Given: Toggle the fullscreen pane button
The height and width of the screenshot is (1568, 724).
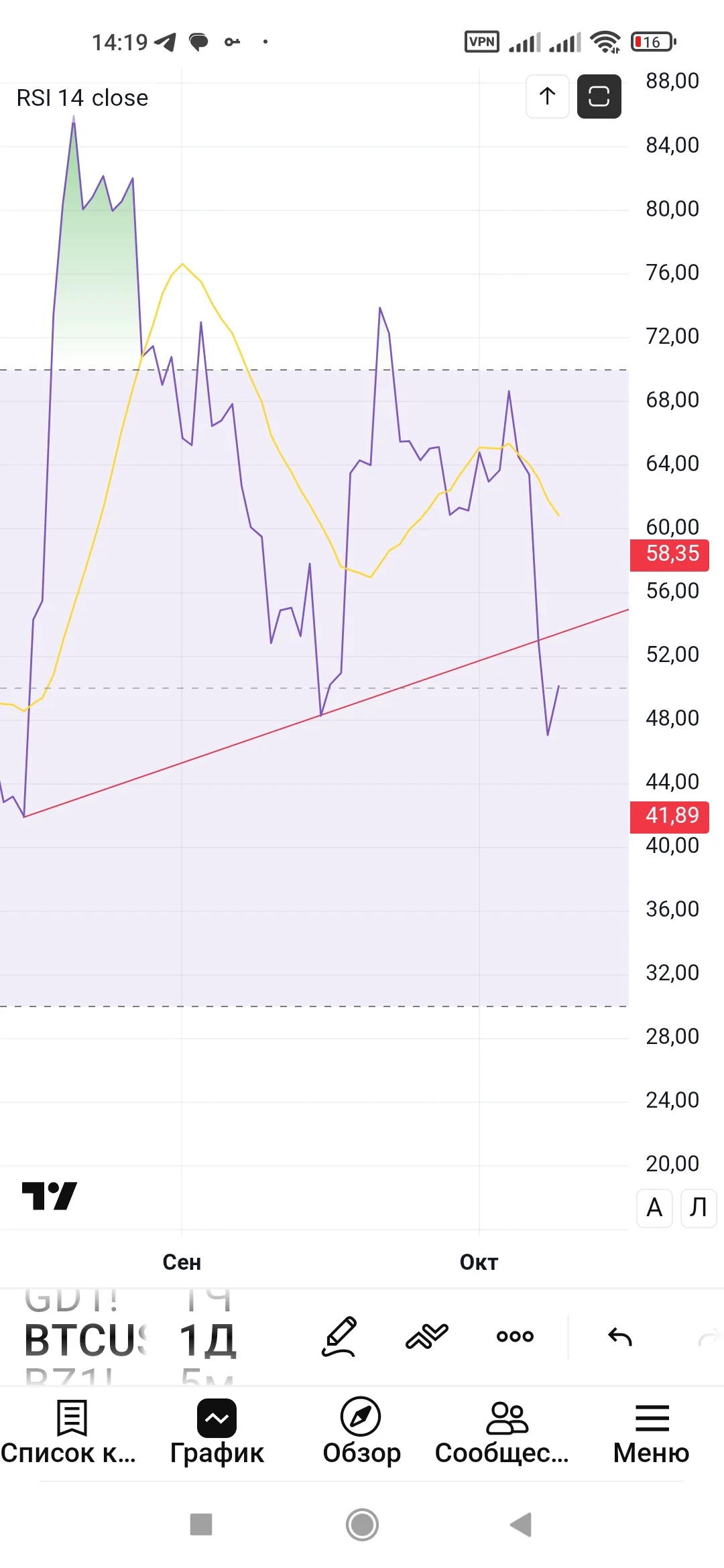Looking at the screenshot, I should point(599,96).
